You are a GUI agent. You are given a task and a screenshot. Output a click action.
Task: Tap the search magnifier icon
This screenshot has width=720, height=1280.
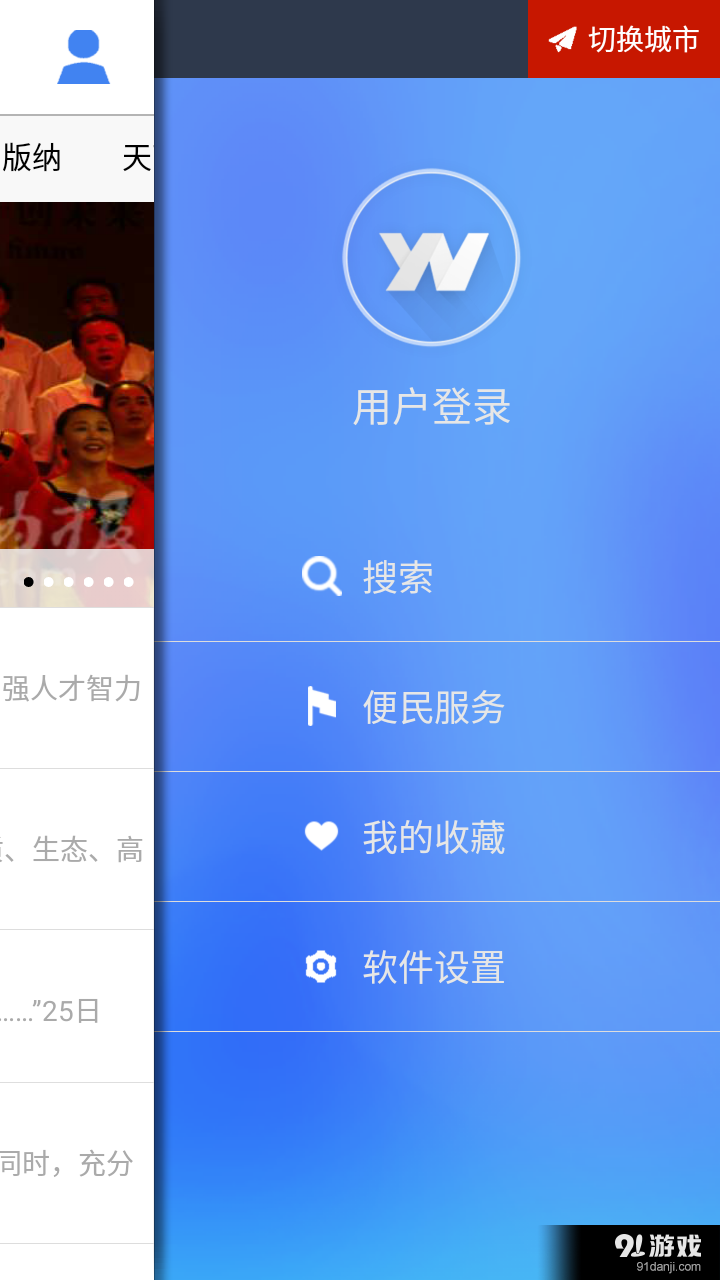[320, 576]
